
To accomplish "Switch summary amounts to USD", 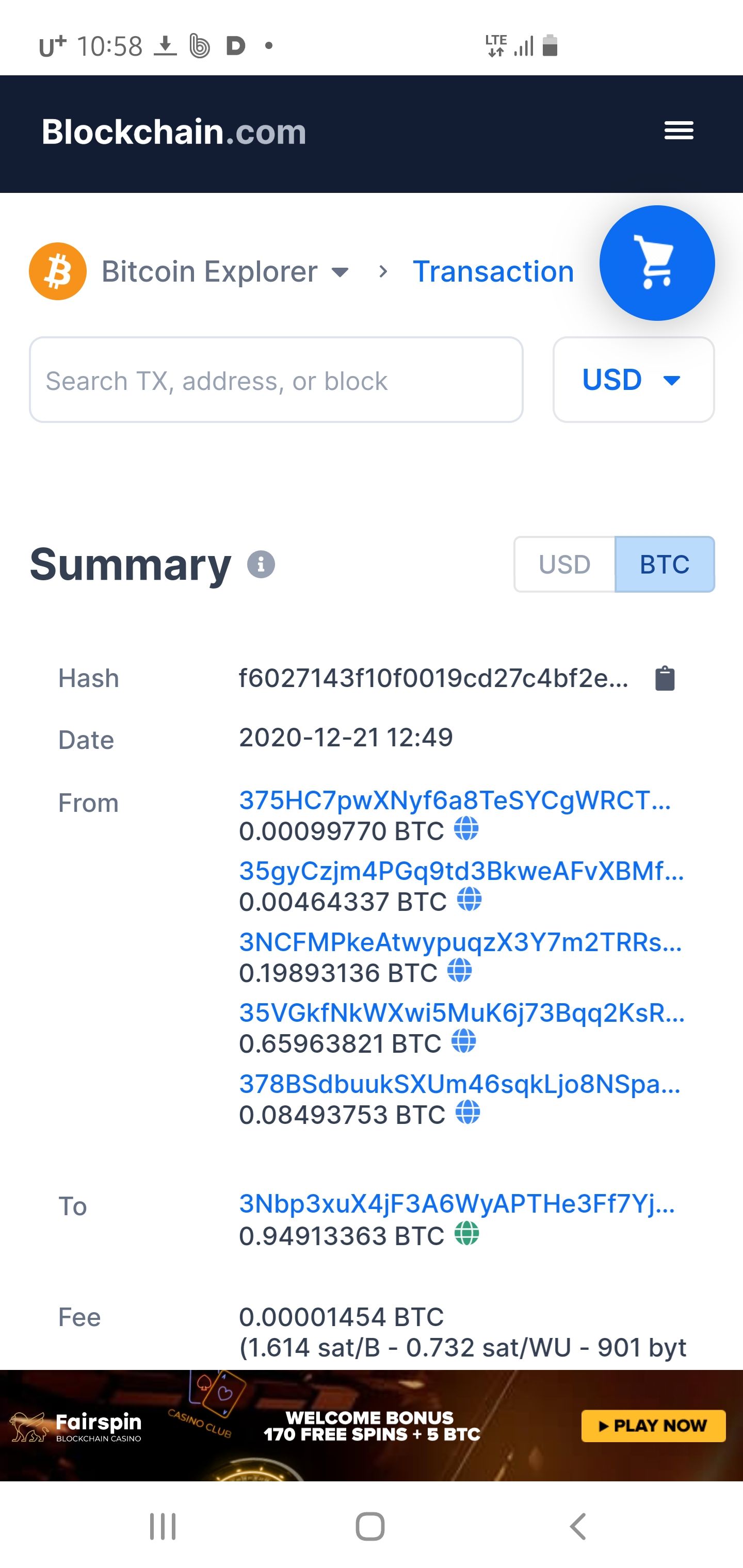I will 564,564.
